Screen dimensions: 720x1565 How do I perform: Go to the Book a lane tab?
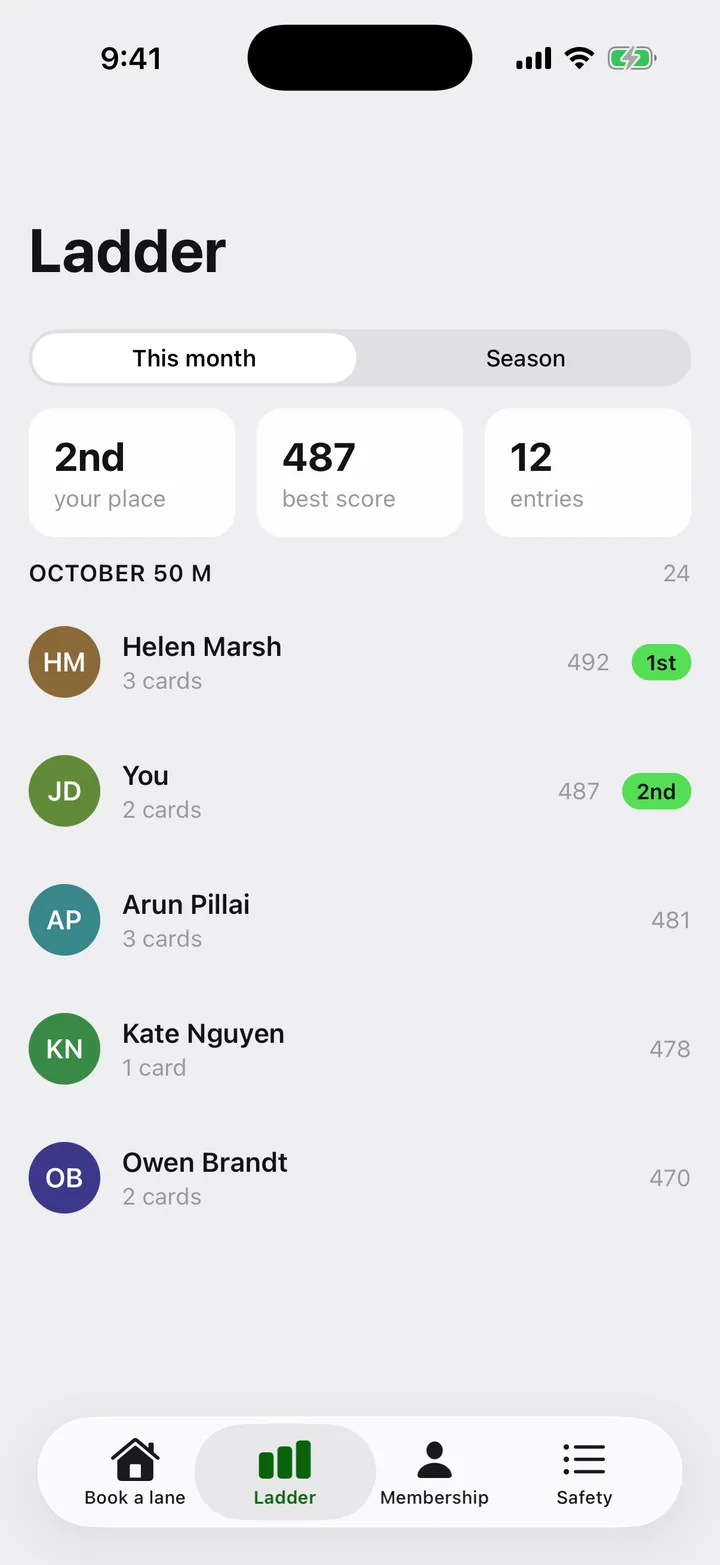point(135,1472)
